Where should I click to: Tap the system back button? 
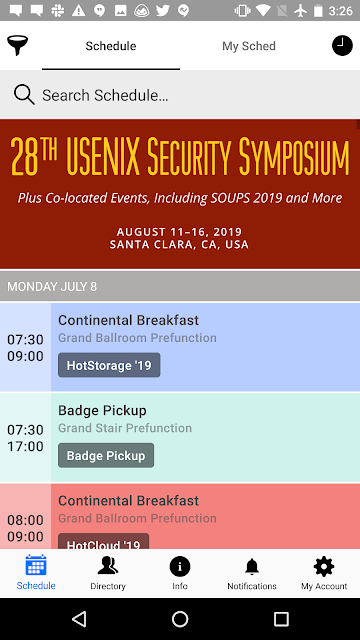(x=79, y=619)
